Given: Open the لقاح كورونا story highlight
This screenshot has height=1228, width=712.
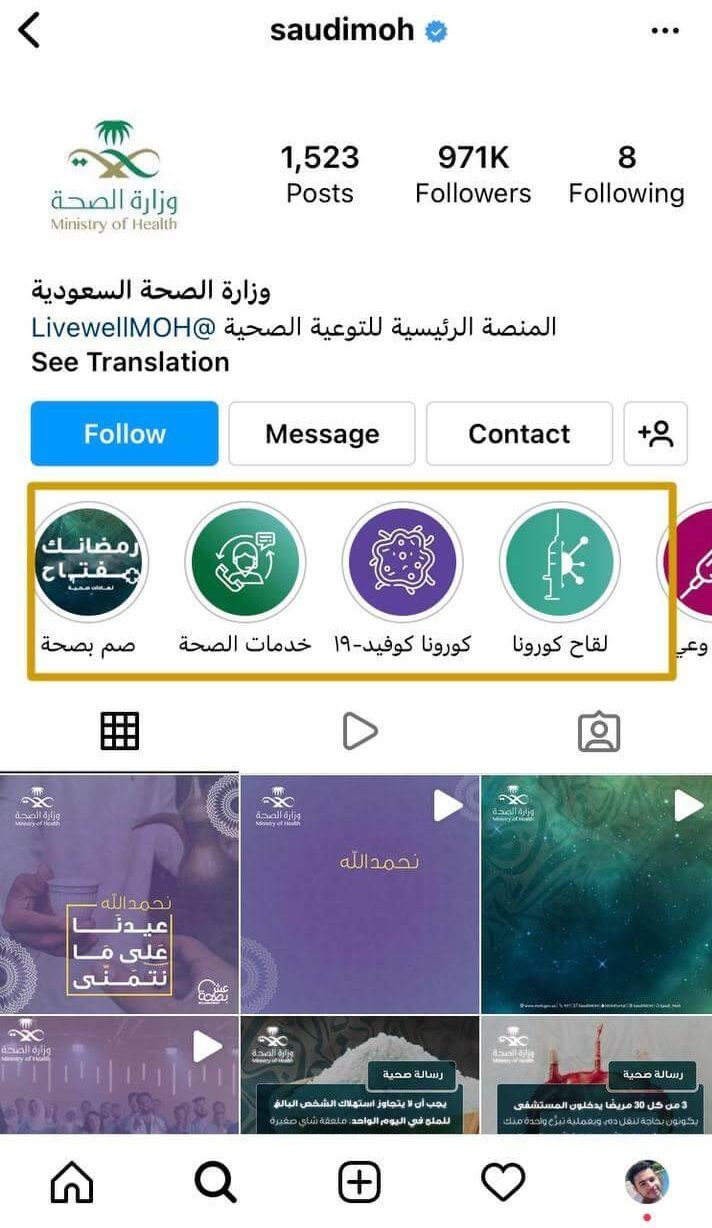Looking at the screenshot, I should [x=559, y=563].
